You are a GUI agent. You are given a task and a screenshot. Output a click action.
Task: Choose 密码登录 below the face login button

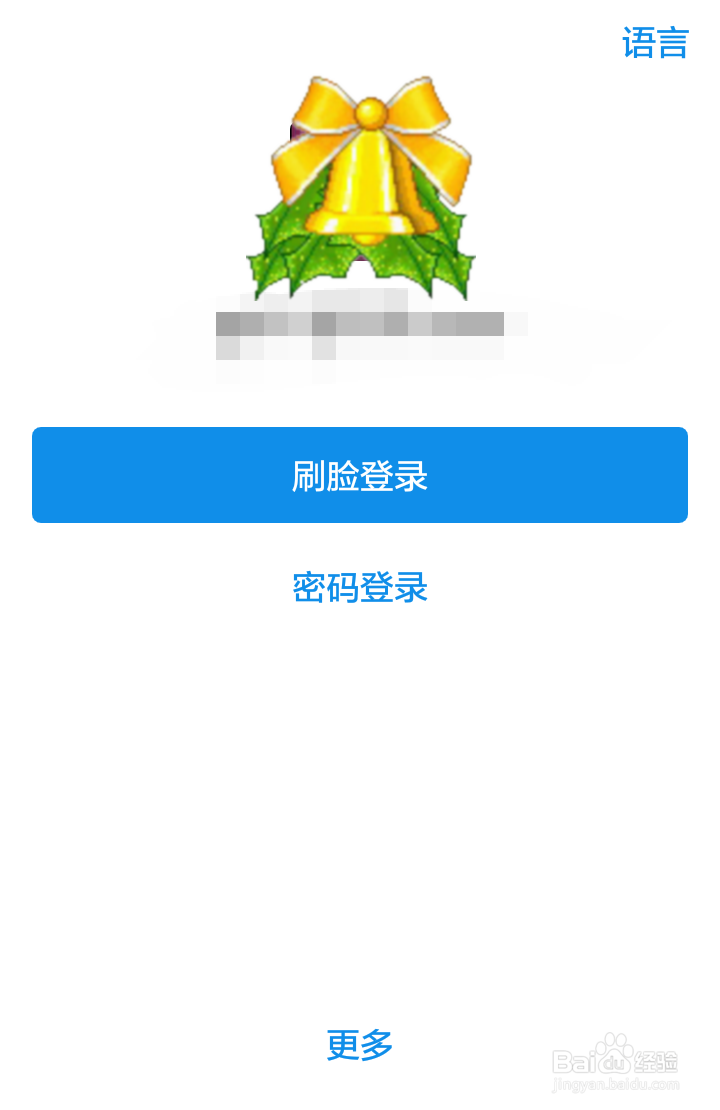360,589
